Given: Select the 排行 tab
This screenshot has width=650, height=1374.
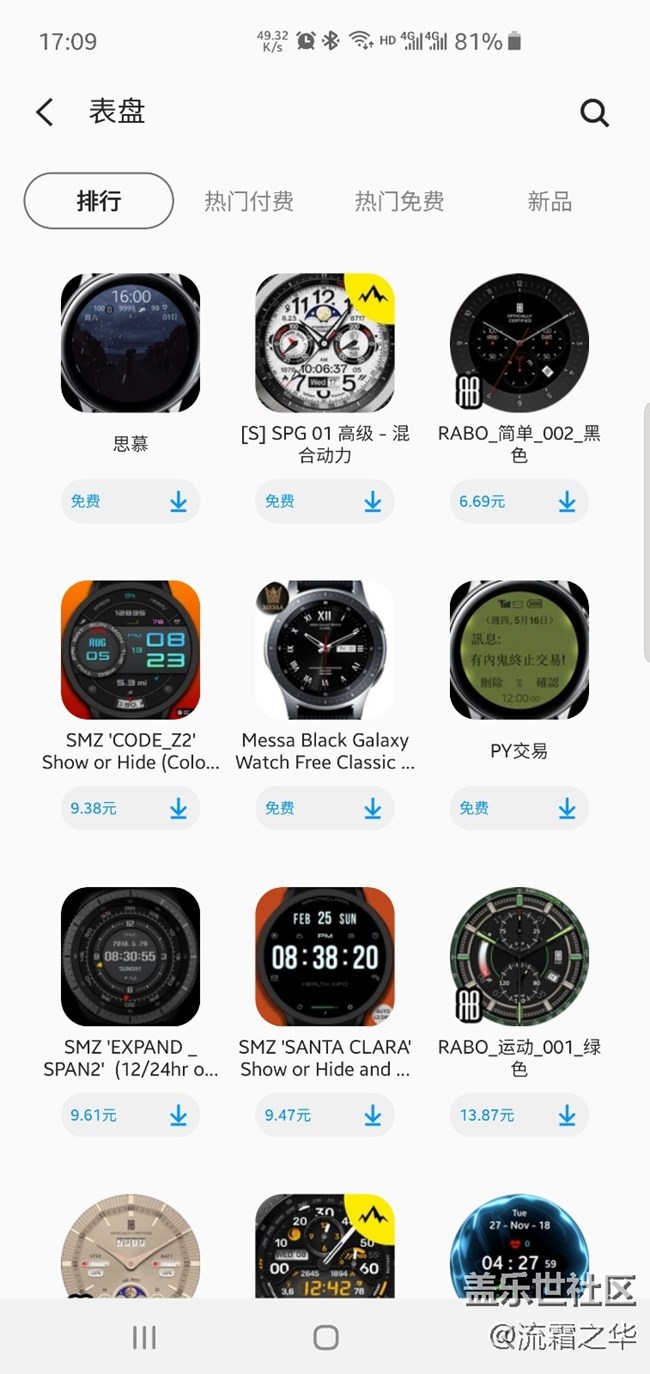Looking at the screenshot, I should (x=99, y=201).
